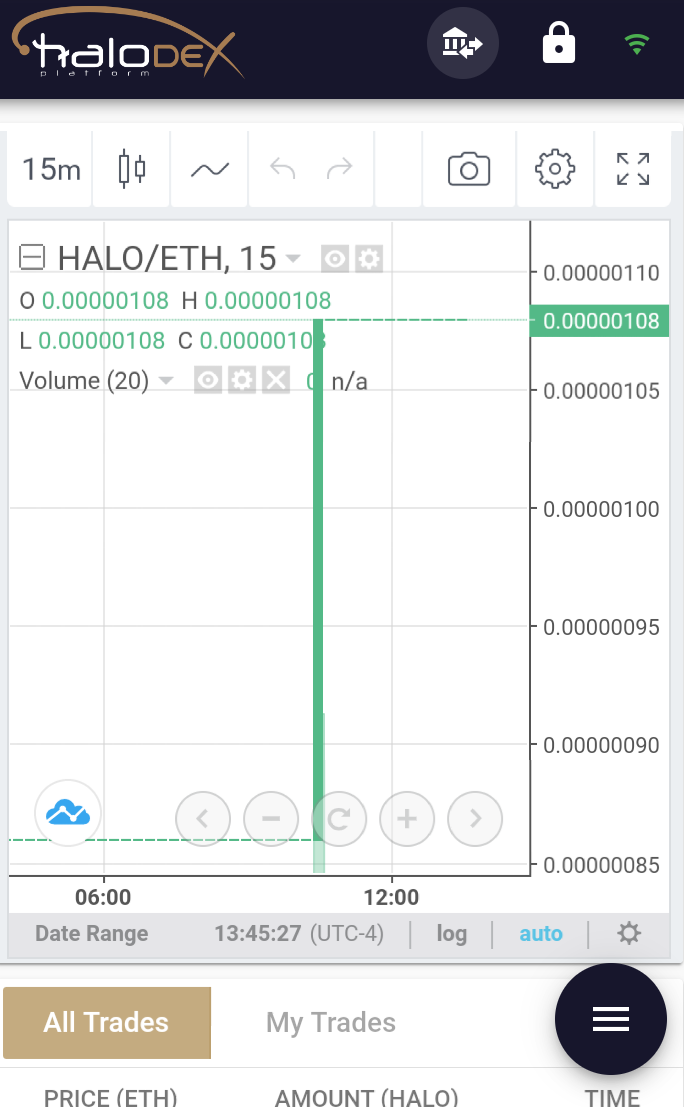The height and width of the screenshot is (1107, 684).
Task: Remove the Volume indicator
Action: 276,381
